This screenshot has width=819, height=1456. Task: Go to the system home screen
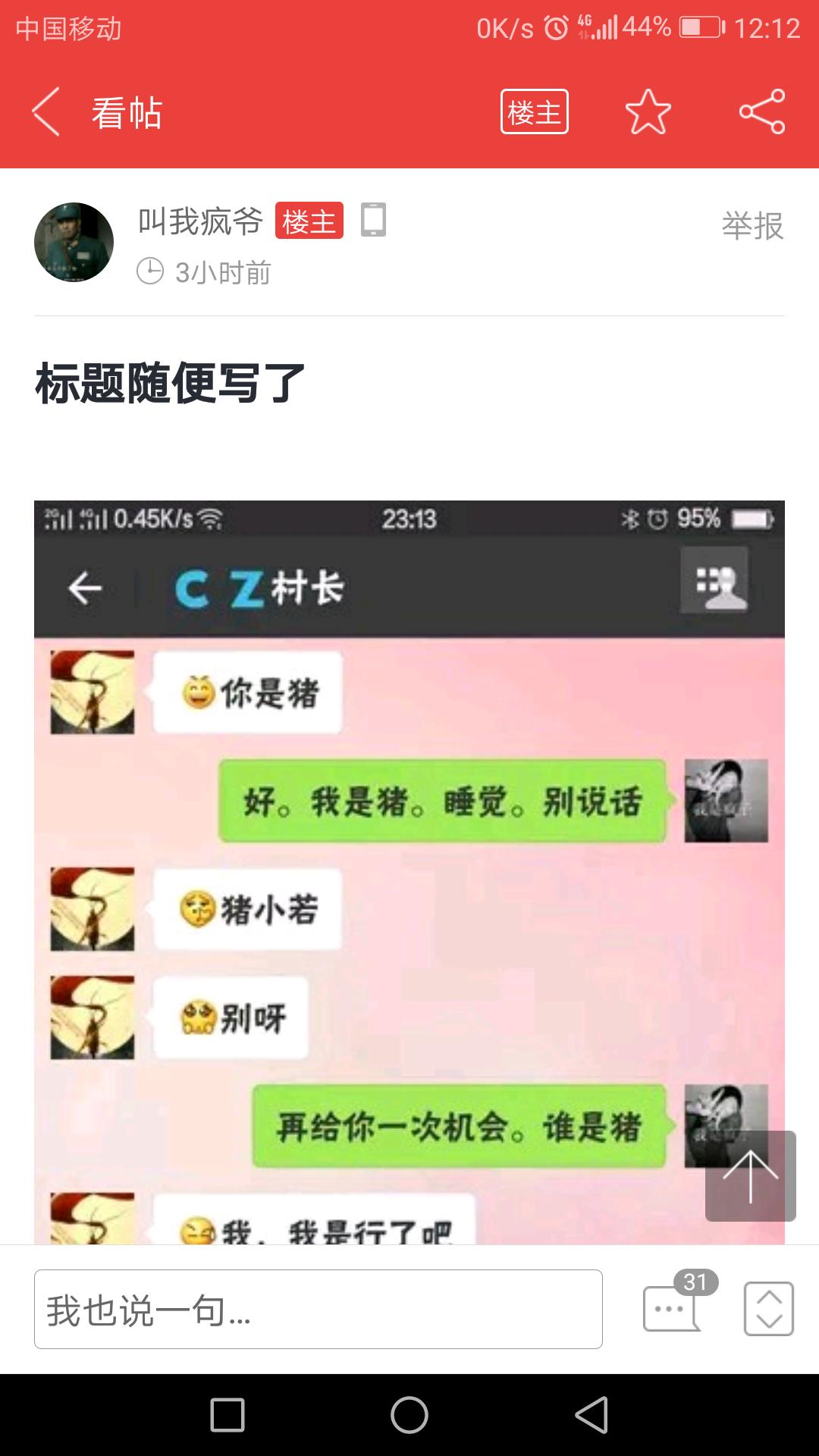409,1415
